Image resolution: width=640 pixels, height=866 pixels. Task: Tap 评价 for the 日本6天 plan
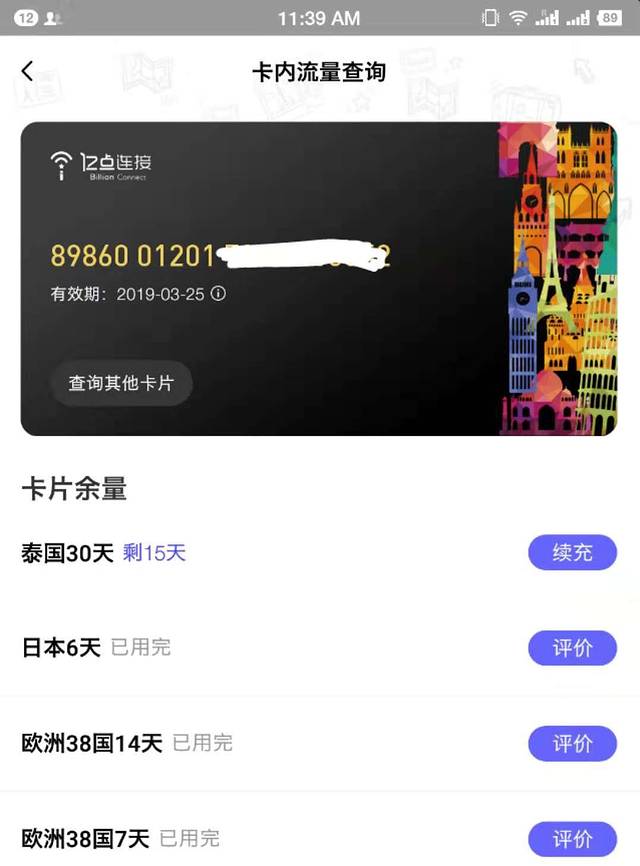click(572, 648)
